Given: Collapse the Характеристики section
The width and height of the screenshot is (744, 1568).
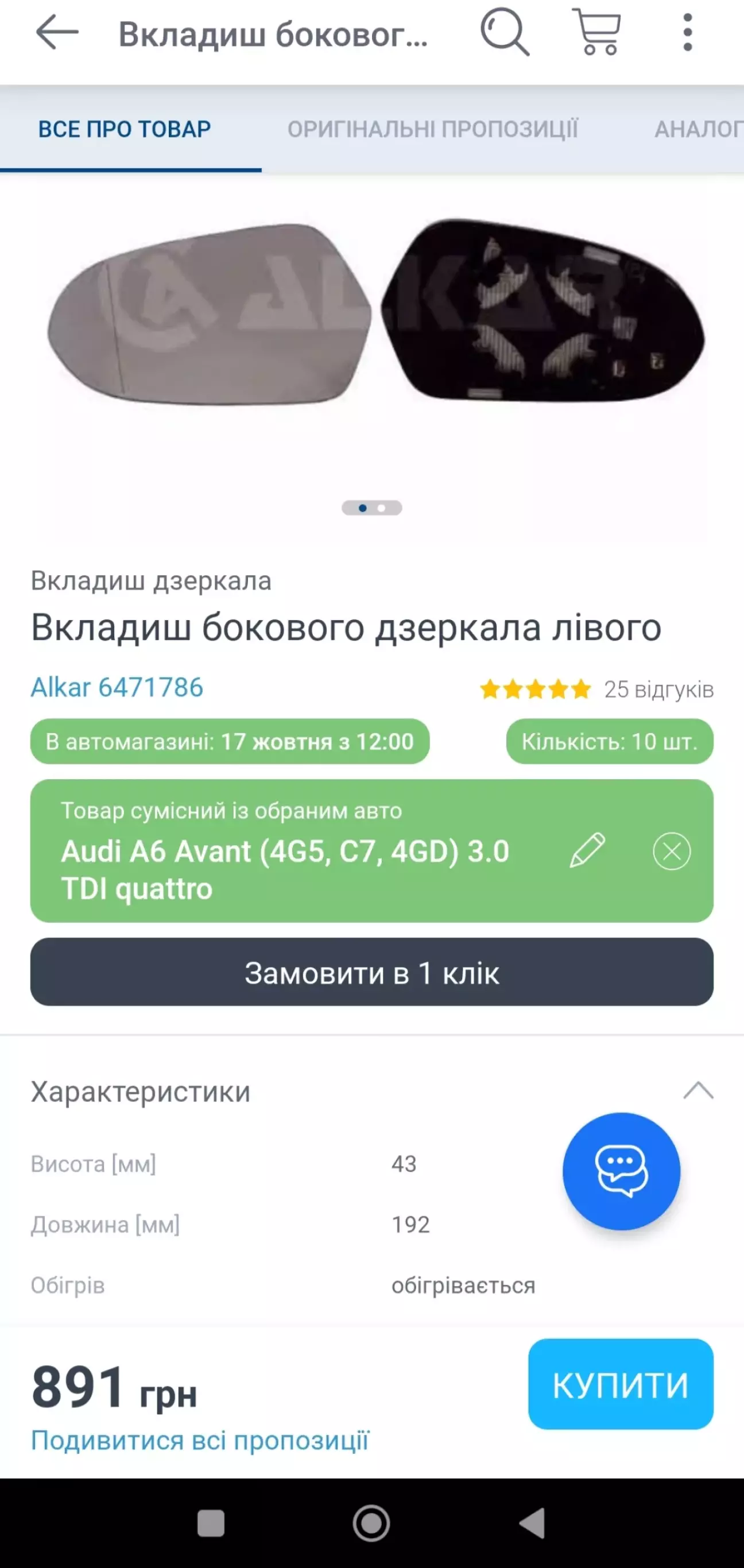Looking at the screenshot, I should point(697,1090).
